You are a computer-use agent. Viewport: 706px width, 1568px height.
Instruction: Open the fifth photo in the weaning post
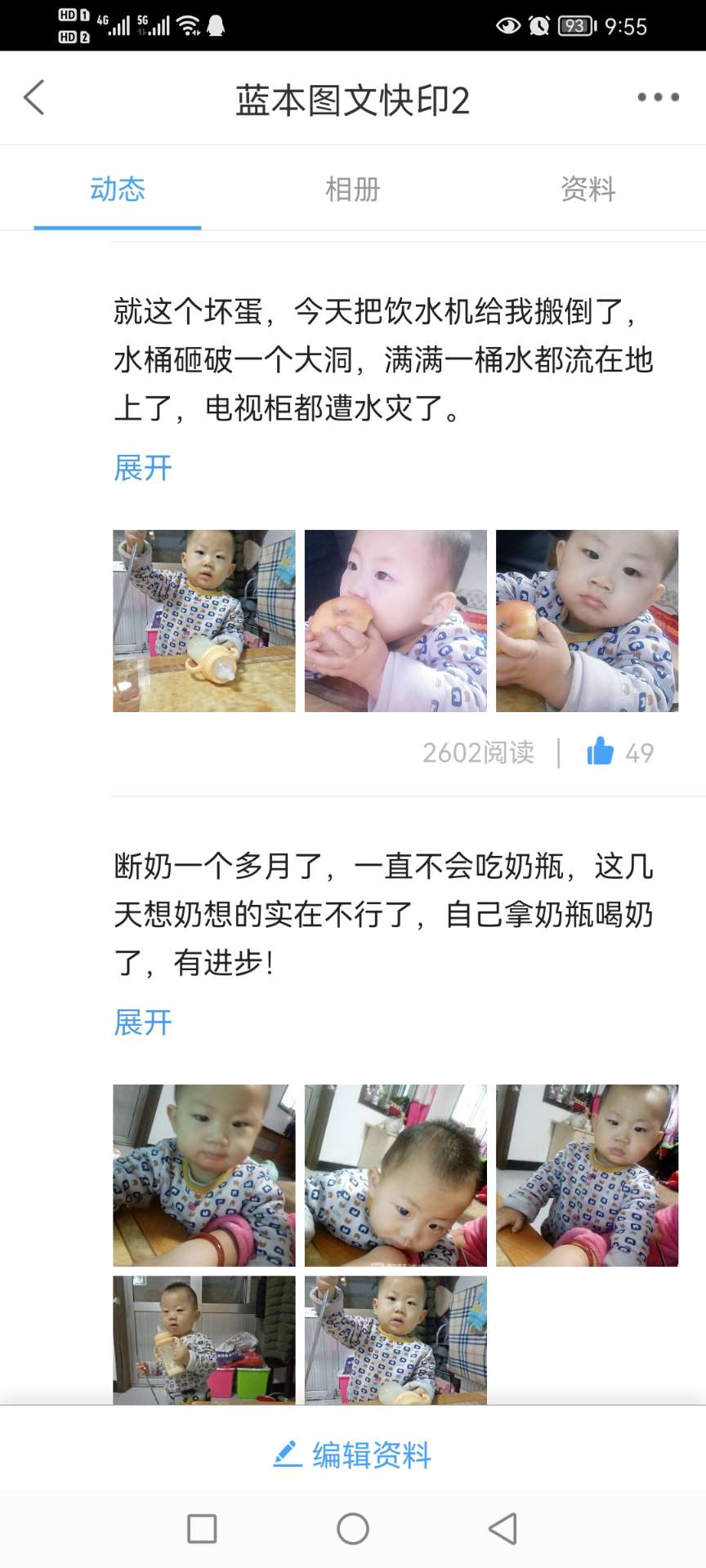click(395, 1339)
